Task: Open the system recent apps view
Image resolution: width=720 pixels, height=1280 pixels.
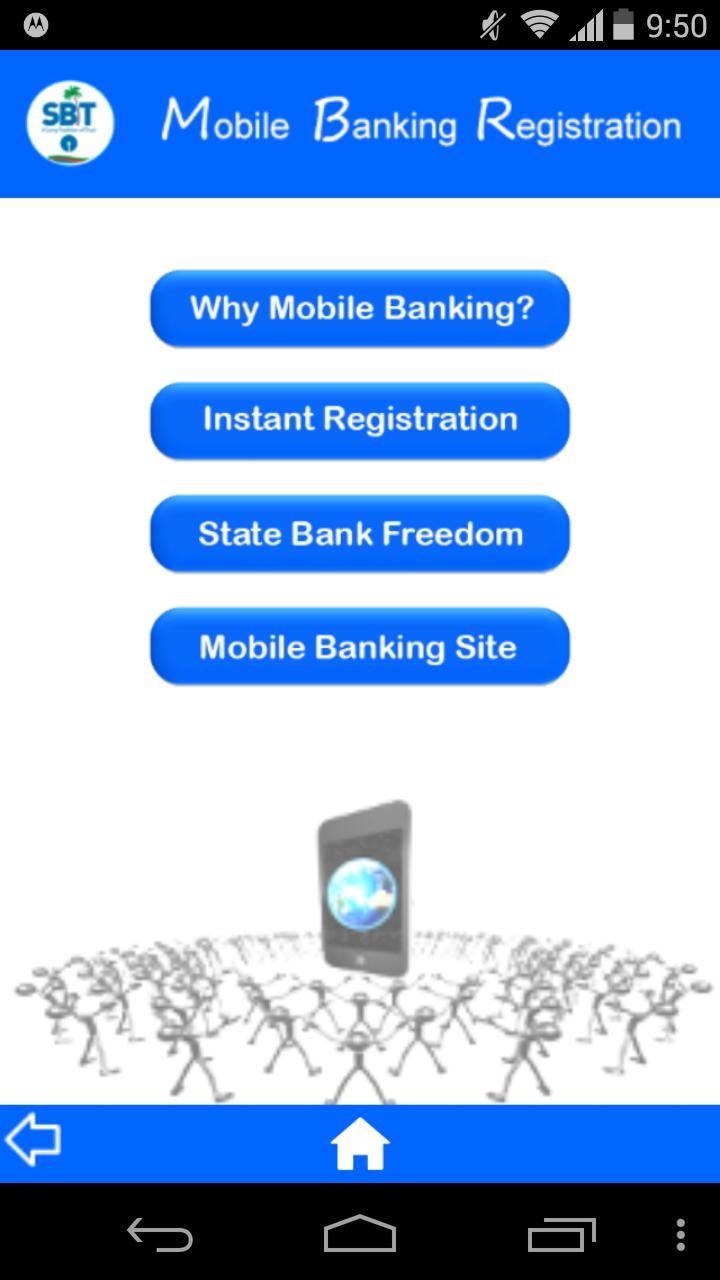Action: [561, 1234]
